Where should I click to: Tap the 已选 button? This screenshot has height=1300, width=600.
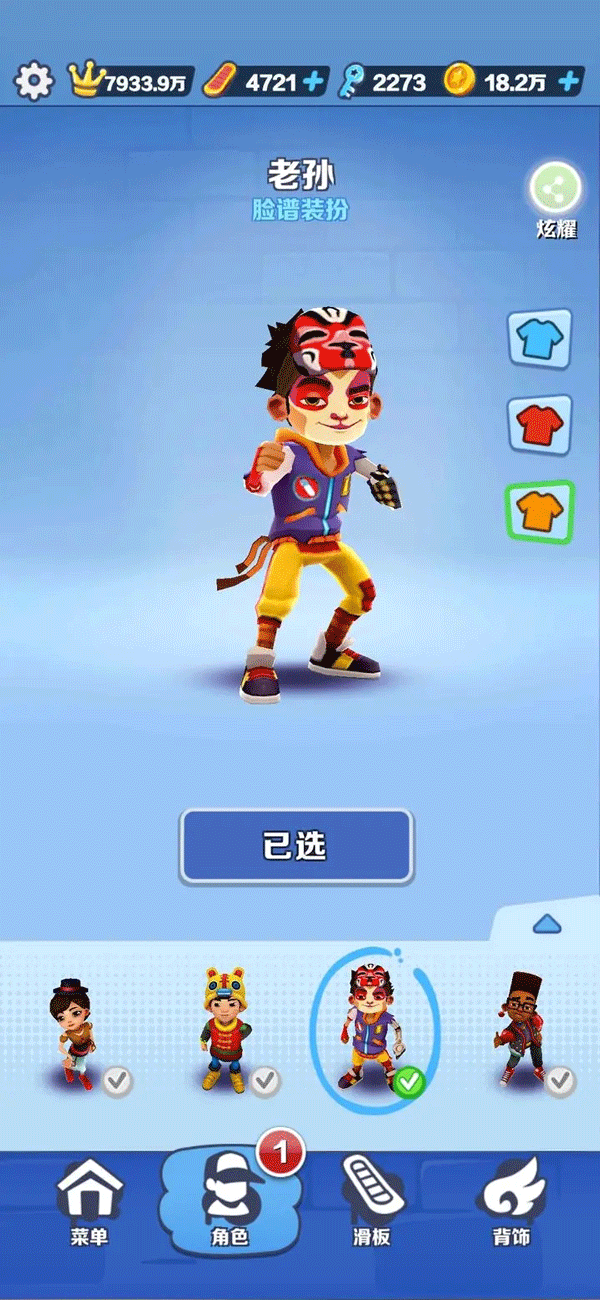pos(296,846)
